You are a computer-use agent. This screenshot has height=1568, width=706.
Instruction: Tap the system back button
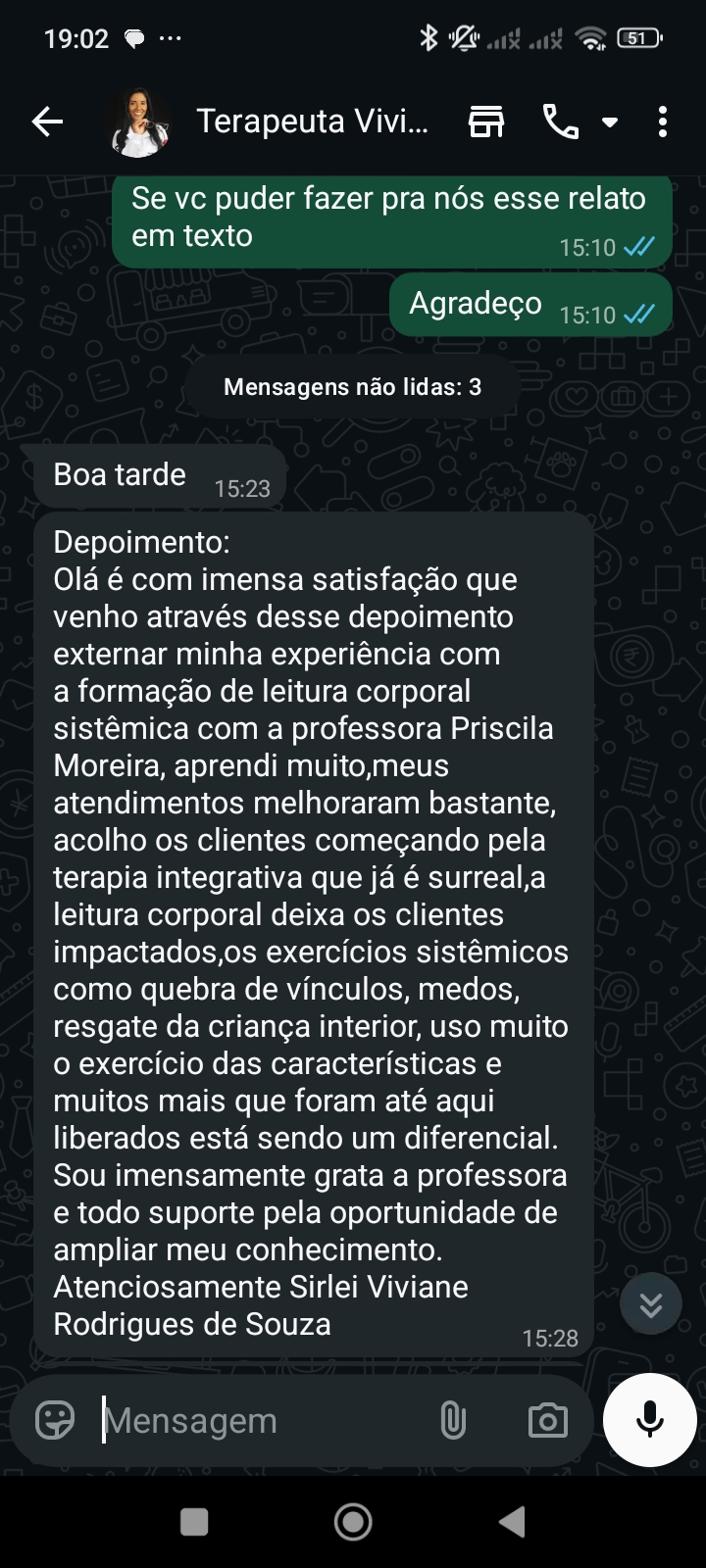512,1522
